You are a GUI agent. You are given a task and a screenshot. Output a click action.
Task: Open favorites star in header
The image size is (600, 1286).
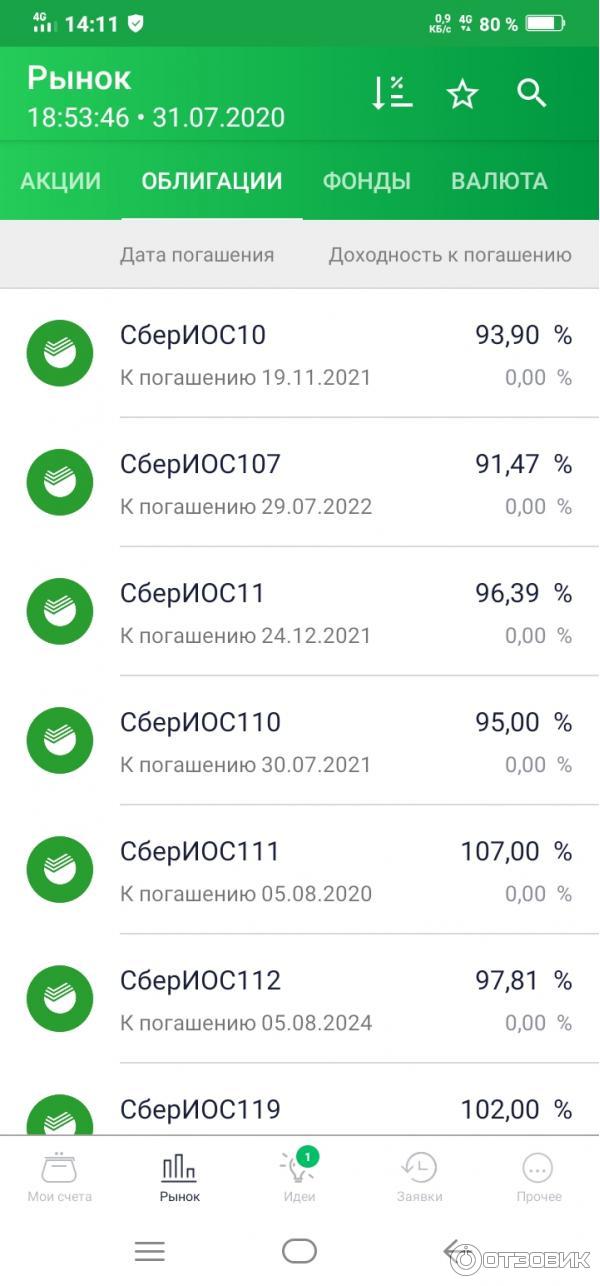tap(462, 94)
